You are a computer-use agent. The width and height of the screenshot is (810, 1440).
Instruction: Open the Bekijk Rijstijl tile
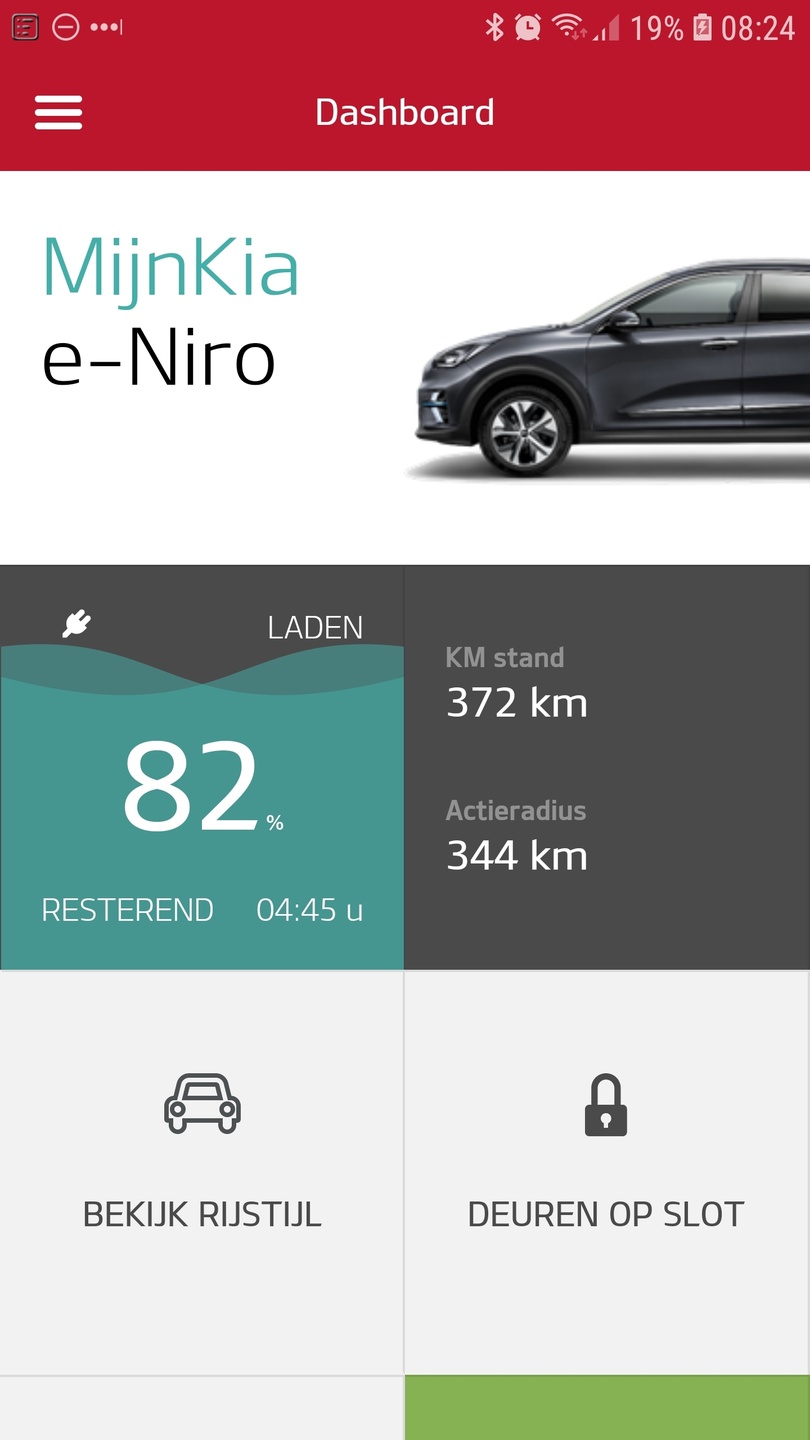[x=202, y=1170]
